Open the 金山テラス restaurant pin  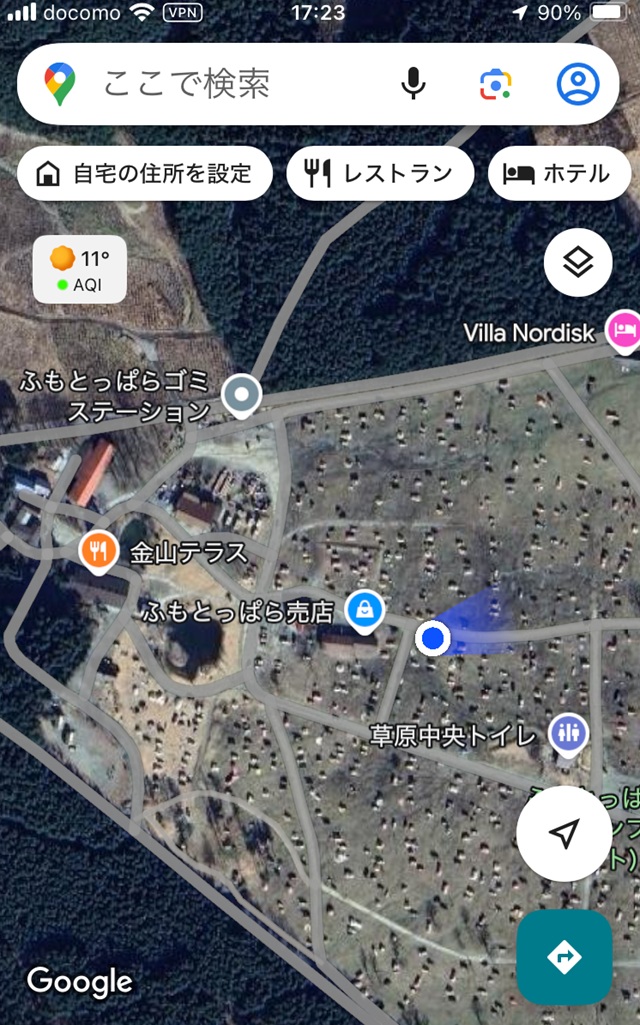pos(98,552)
